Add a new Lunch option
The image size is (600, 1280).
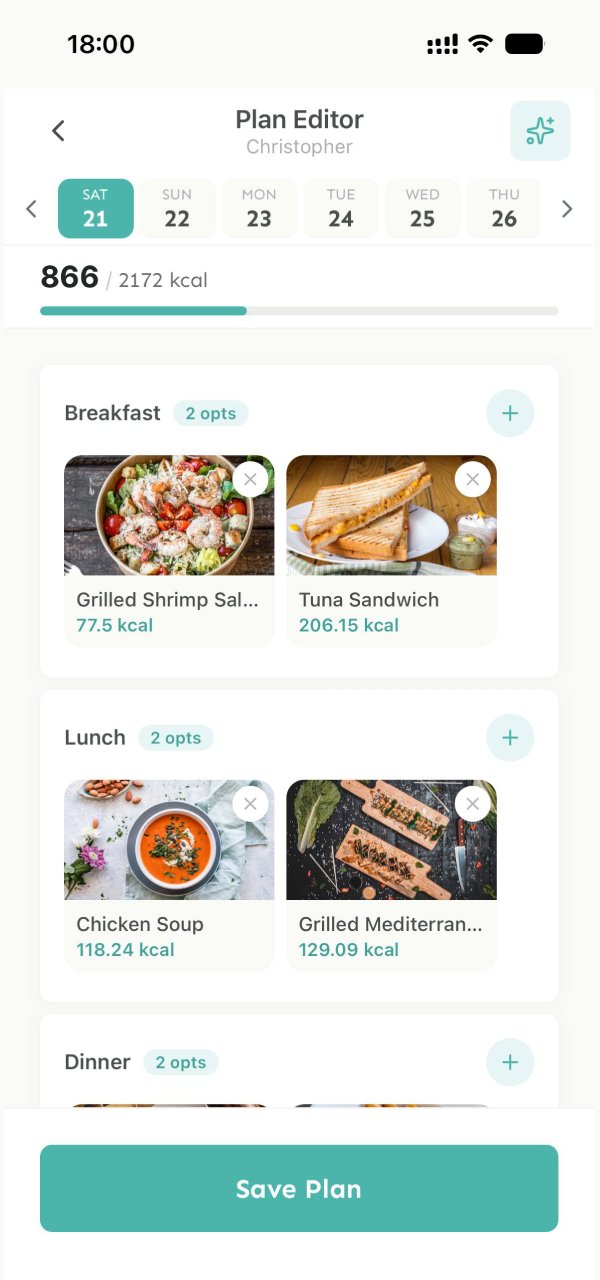coord(510,738)
